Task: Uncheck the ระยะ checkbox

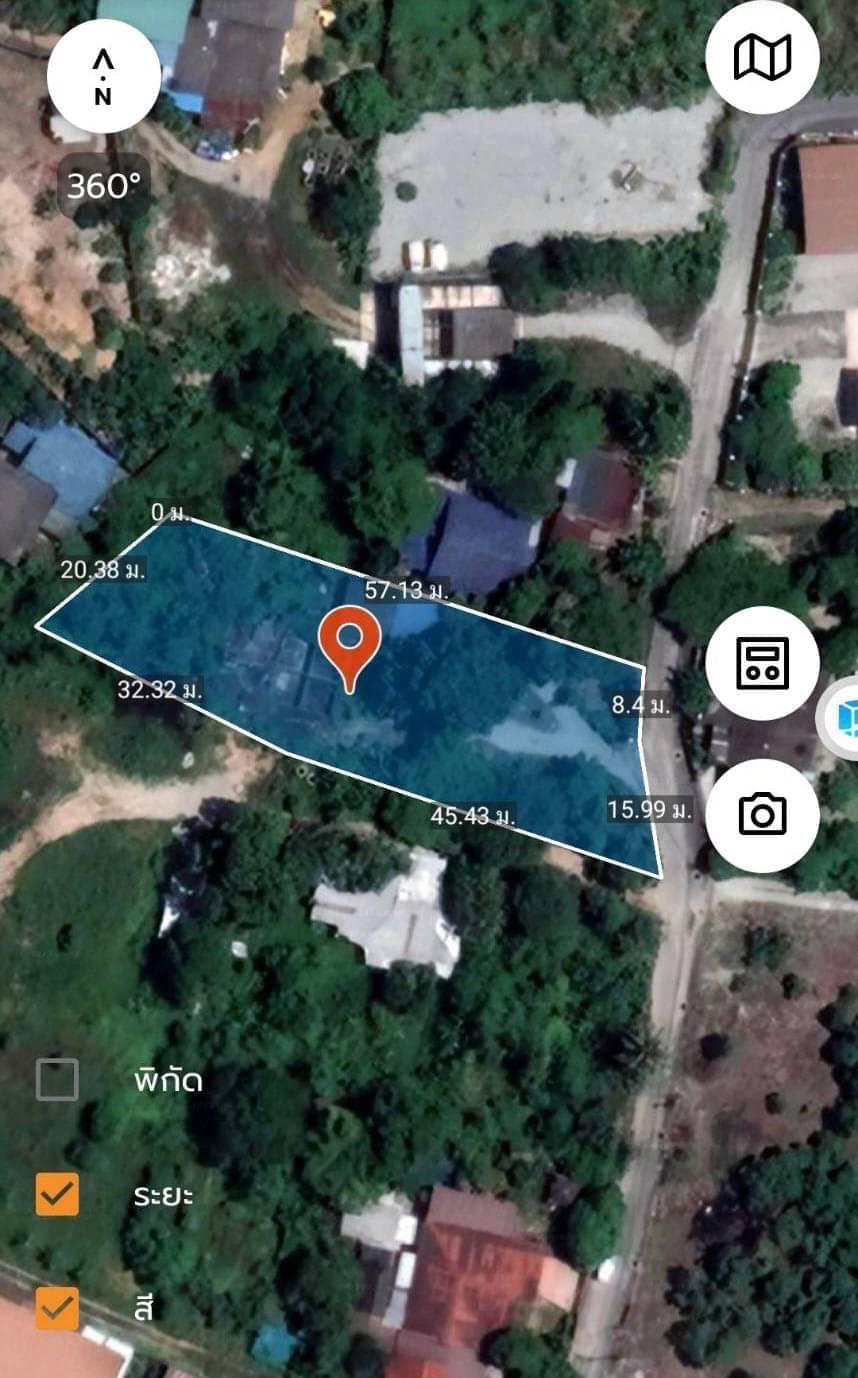Action: (x=57, y=1194)
